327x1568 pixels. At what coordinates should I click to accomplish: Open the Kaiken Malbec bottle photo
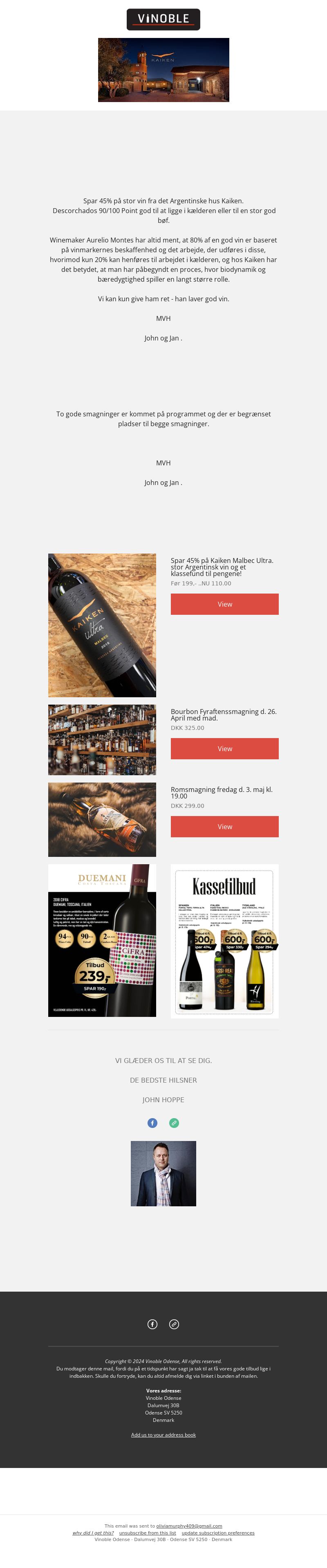(x=102, y=625)
